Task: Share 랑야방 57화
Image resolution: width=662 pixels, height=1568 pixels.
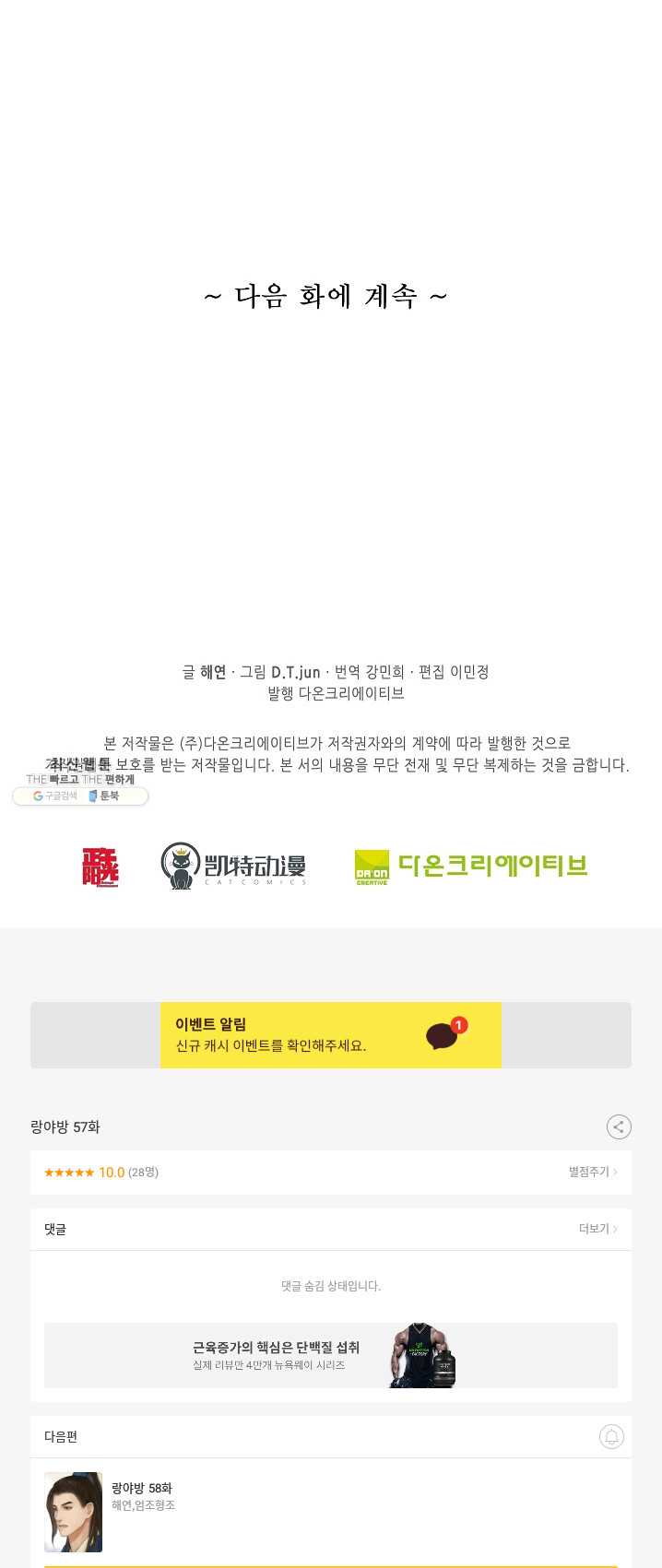Action: point(619,1126)
